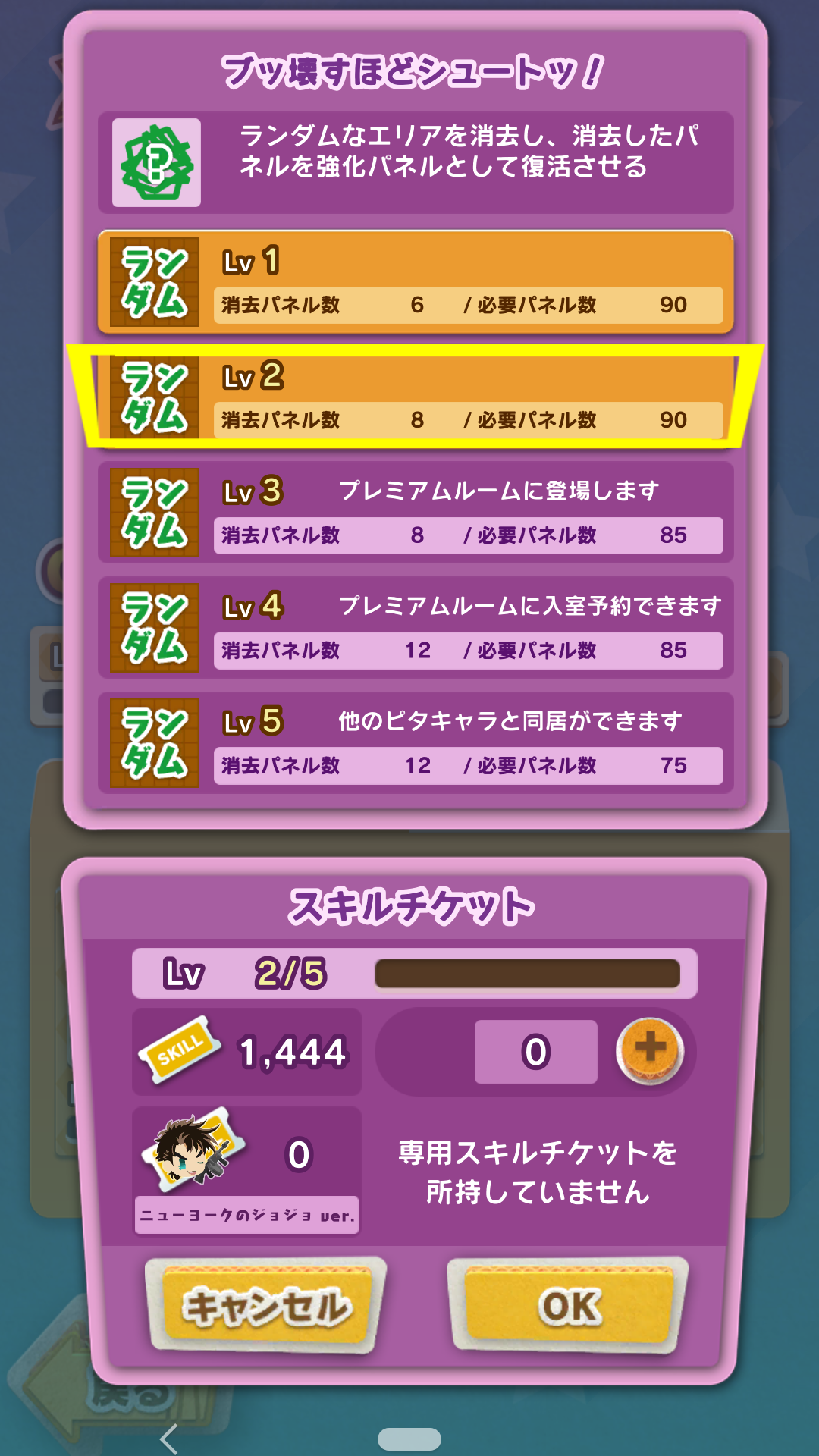
Task: Tap the system back arrow
Action: (x=170, y=1438)
